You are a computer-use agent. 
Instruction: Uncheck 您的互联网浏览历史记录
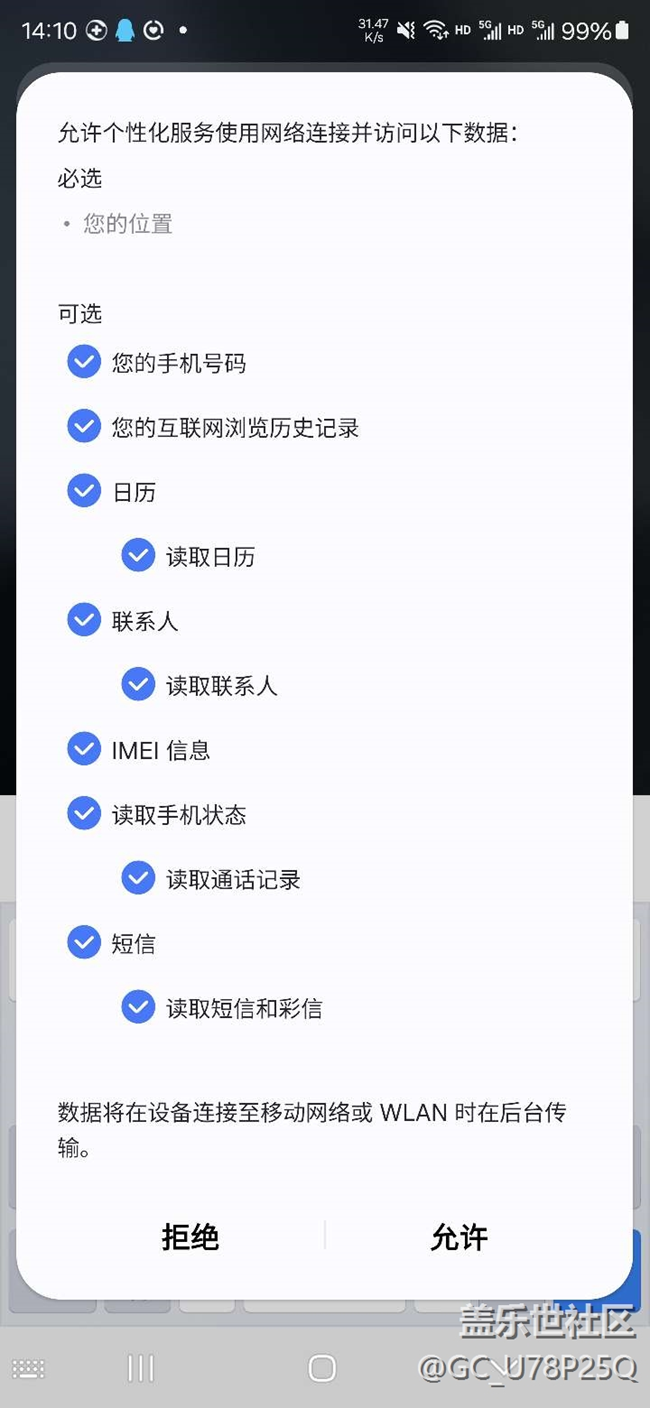click(84, 427)
